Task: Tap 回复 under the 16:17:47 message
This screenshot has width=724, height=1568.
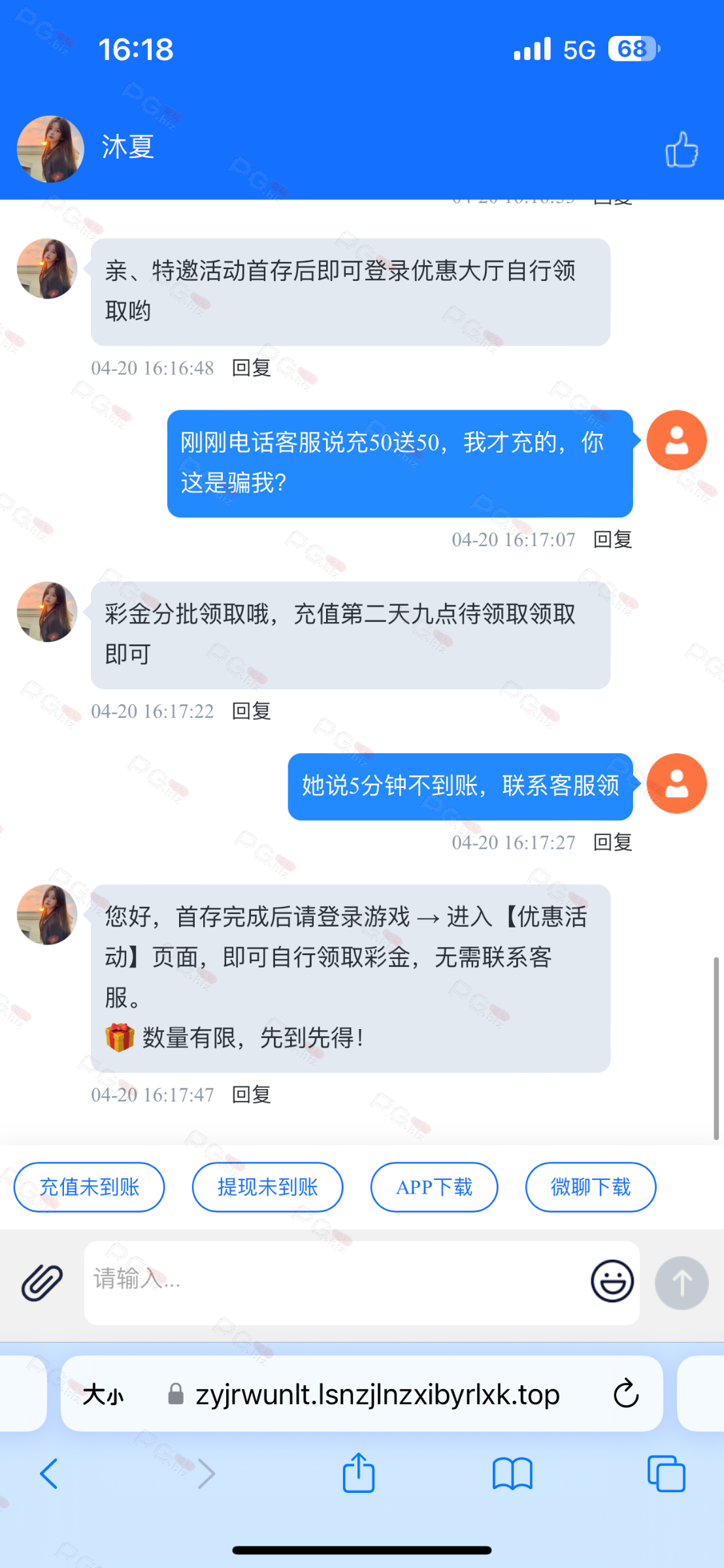Action: point(252,1094)
